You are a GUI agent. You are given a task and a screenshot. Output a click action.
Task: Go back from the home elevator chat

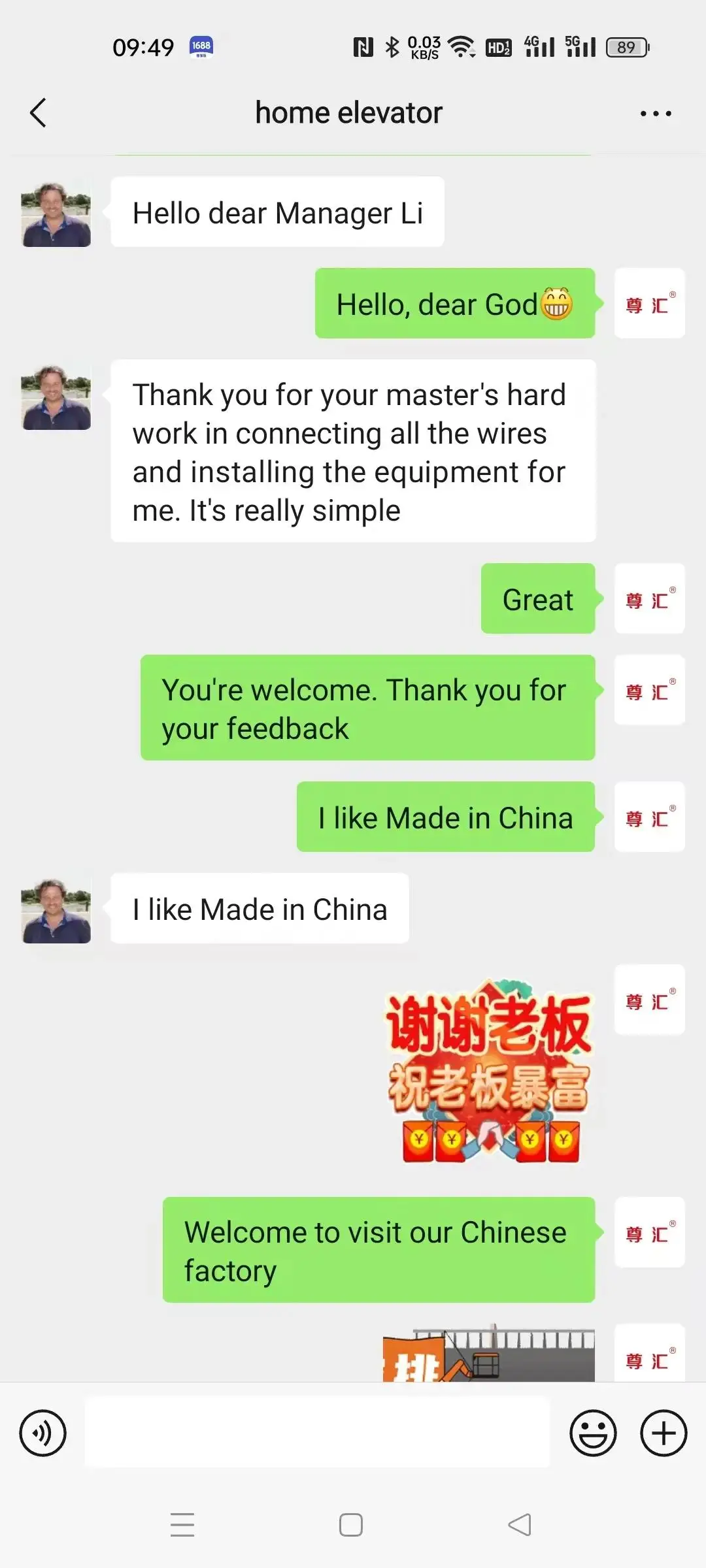[x=39, y=113]
